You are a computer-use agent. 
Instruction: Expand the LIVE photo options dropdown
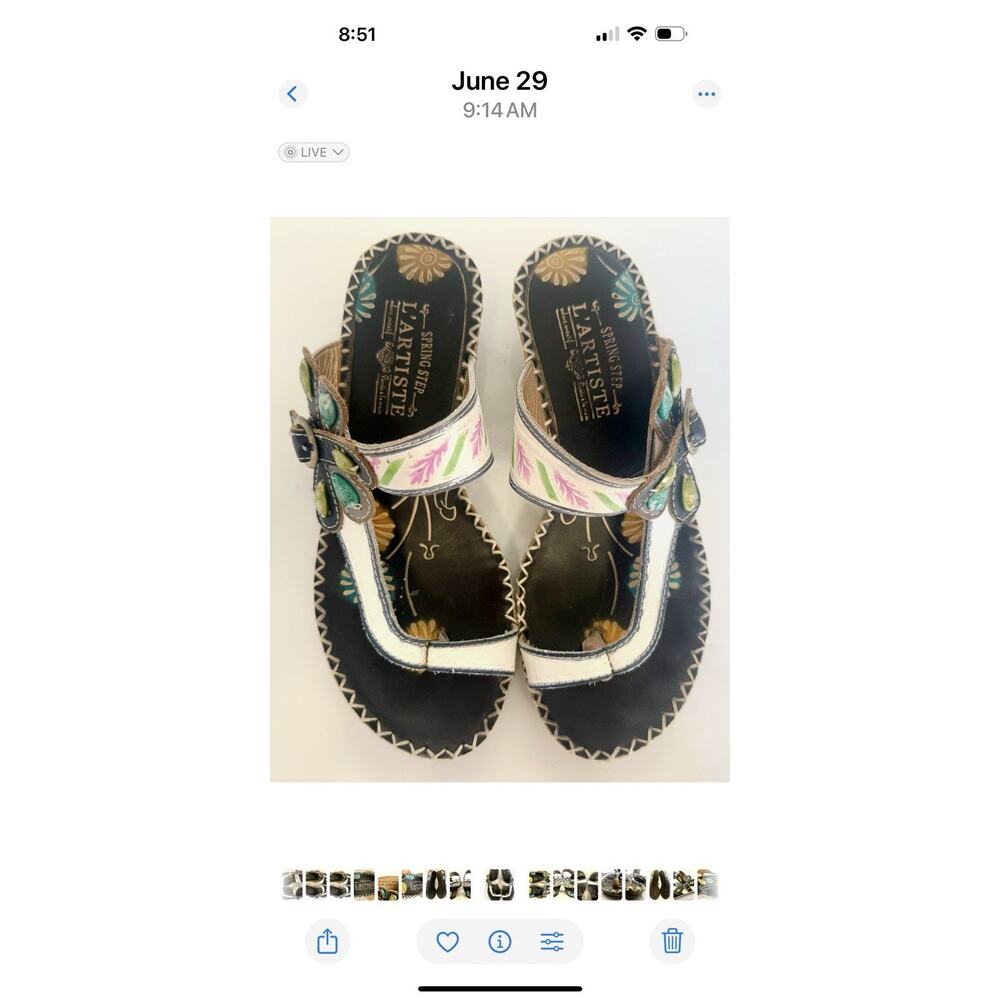314,152
